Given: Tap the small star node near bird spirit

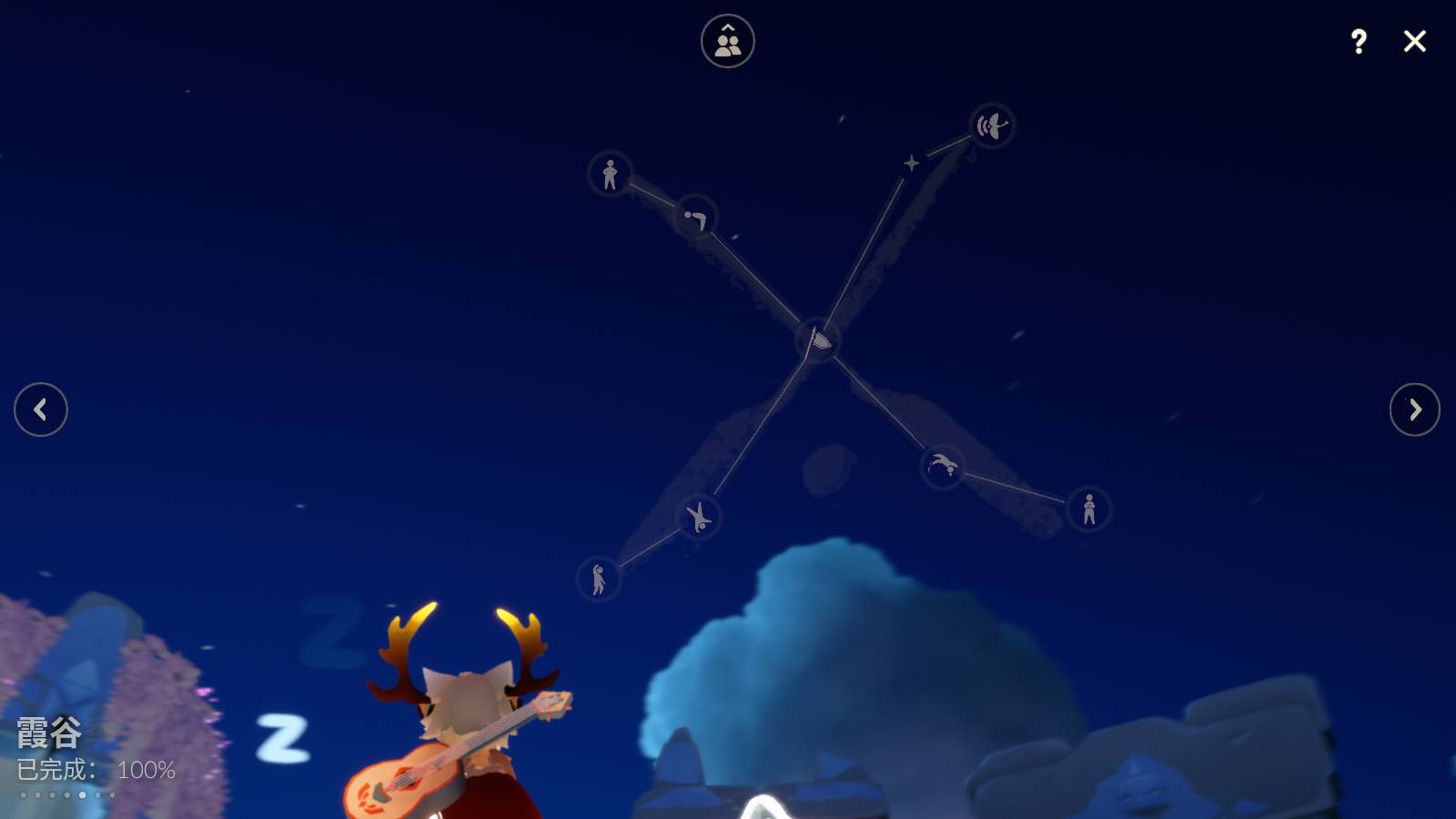Looking at the screenshot, I should tap(912, 163).
